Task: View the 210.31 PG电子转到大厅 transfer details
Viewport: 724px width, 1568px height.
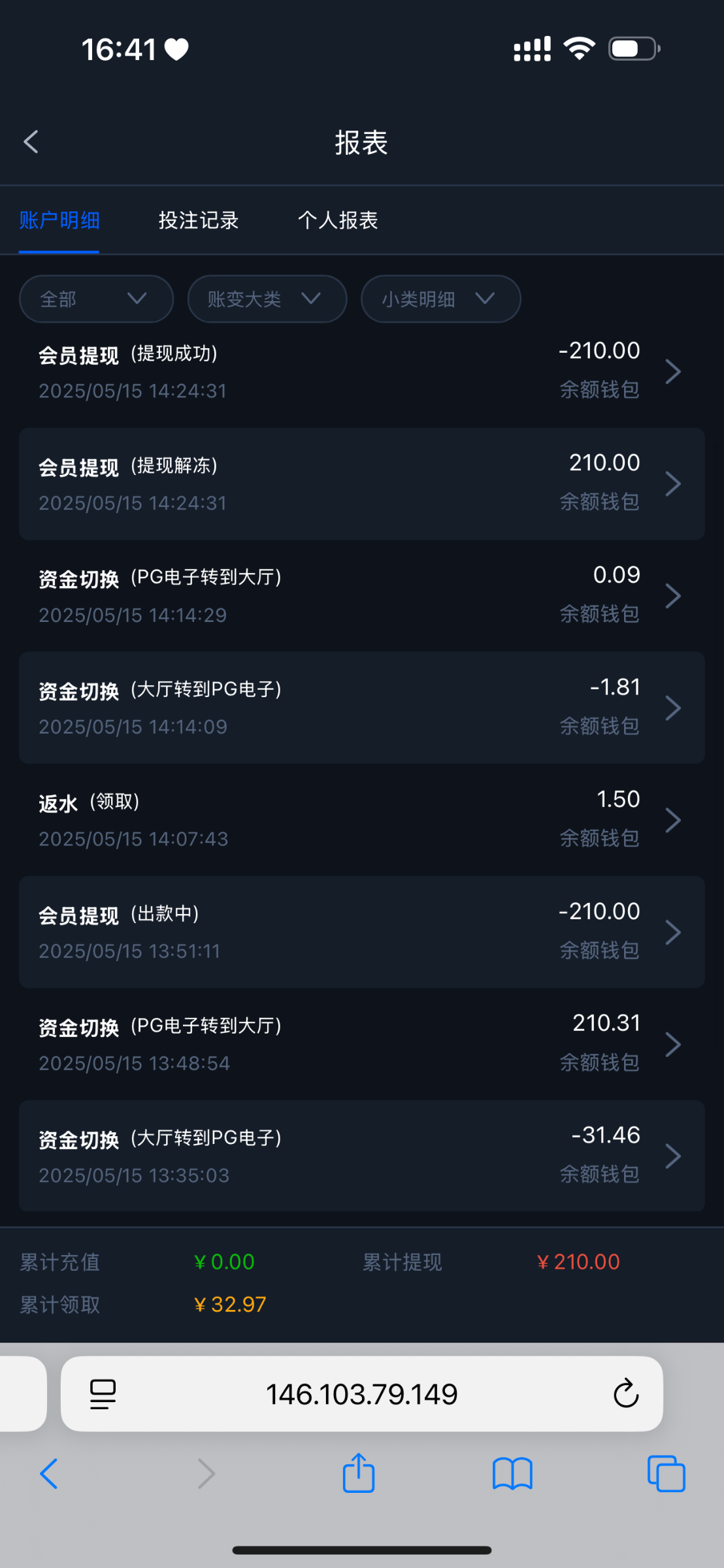Action: tap(362, 1043)
